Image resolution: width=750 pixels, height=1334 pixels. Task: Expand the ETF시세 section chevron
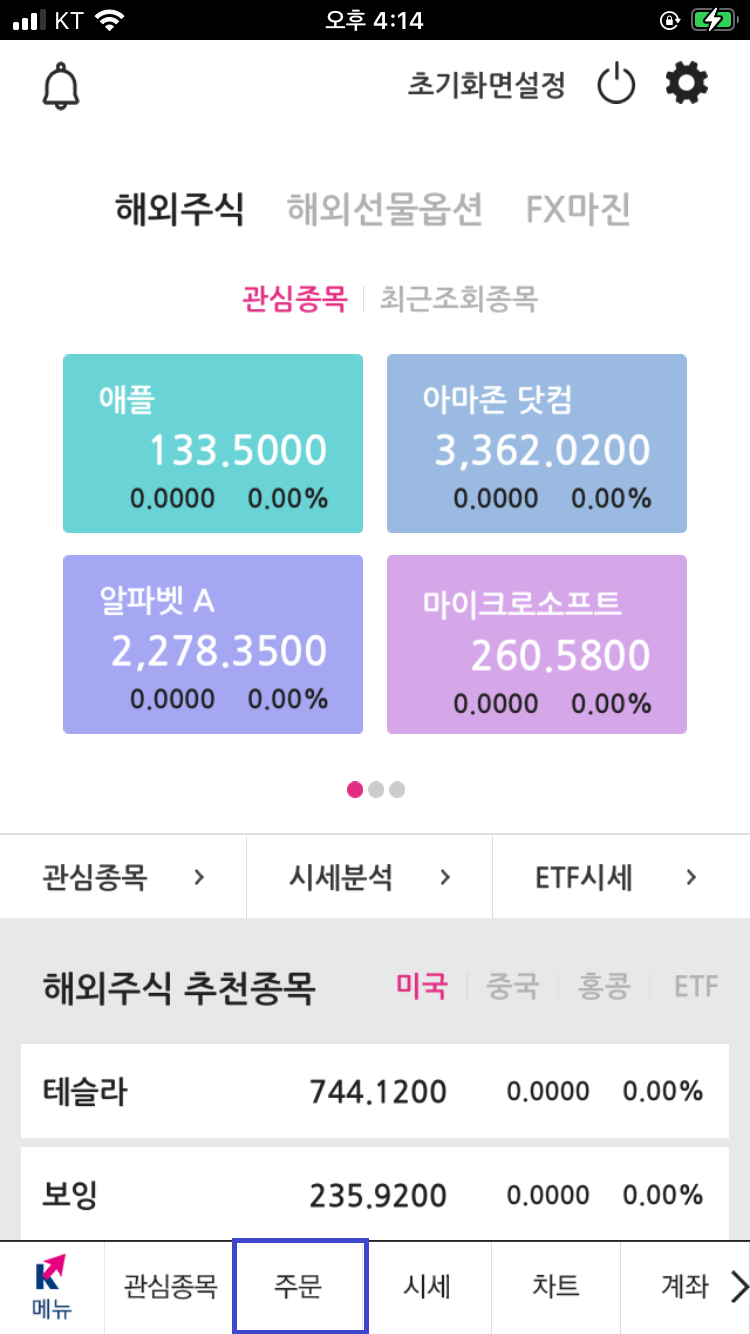(x=691, y=877)
